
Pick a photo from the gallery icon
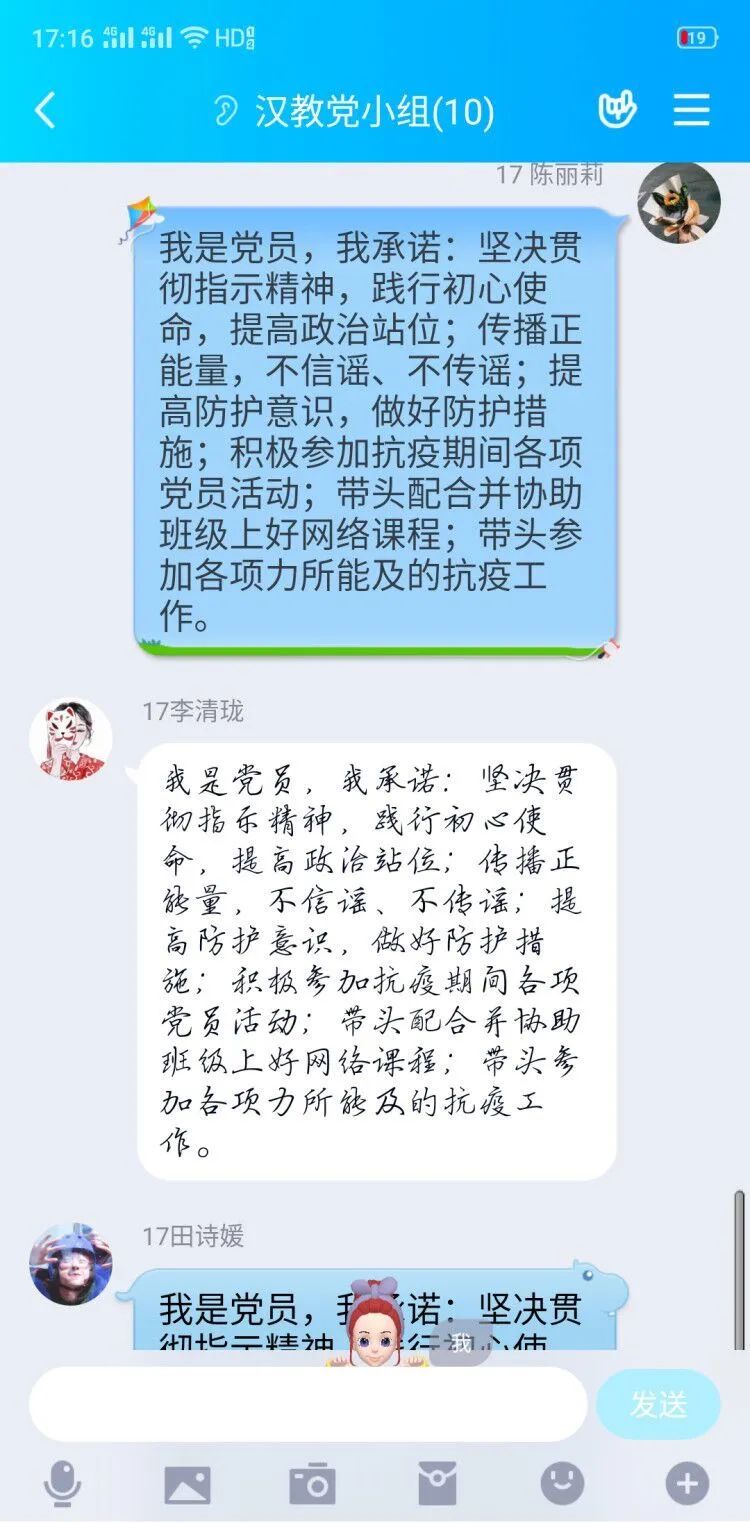click(x=187, y=1484)
